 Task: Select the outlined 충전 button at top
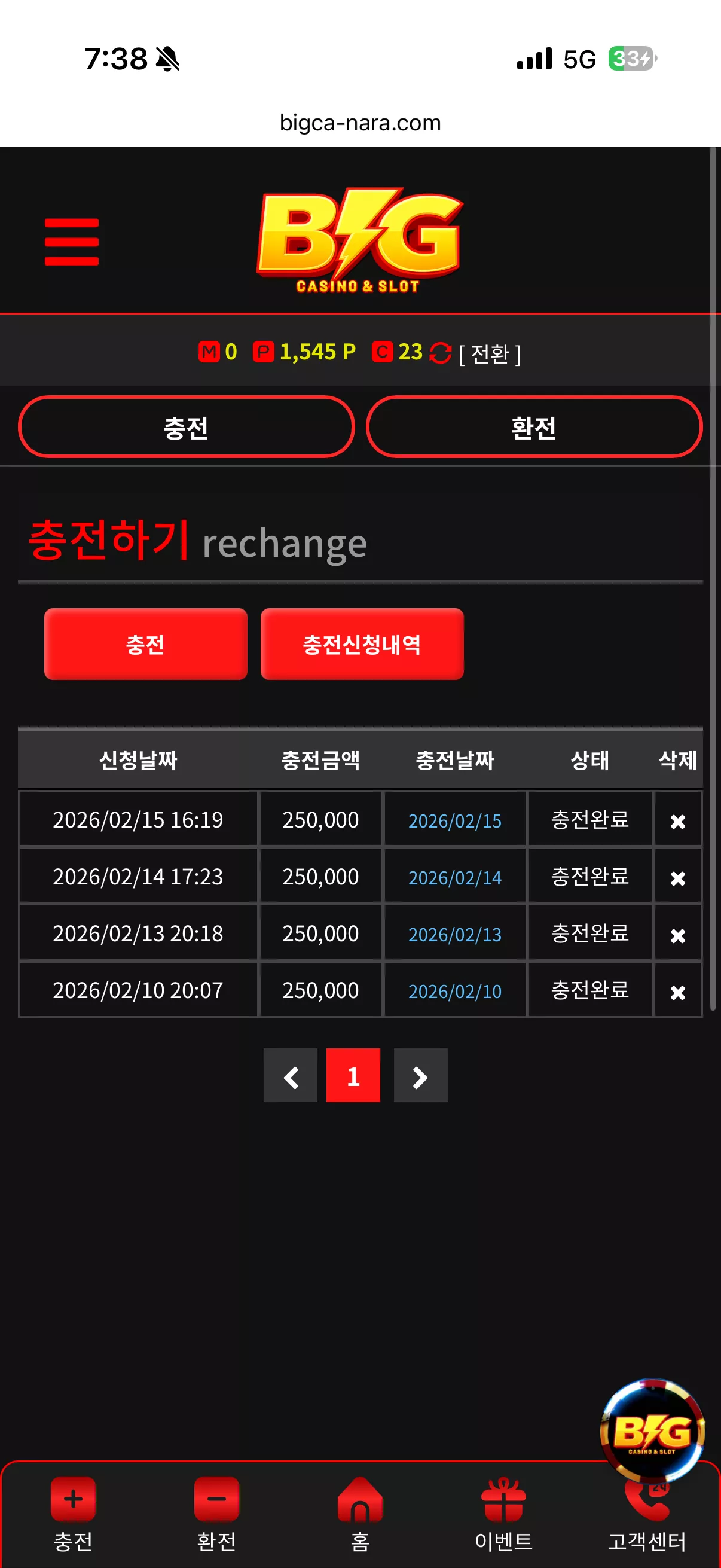click(x=186, y=427)
